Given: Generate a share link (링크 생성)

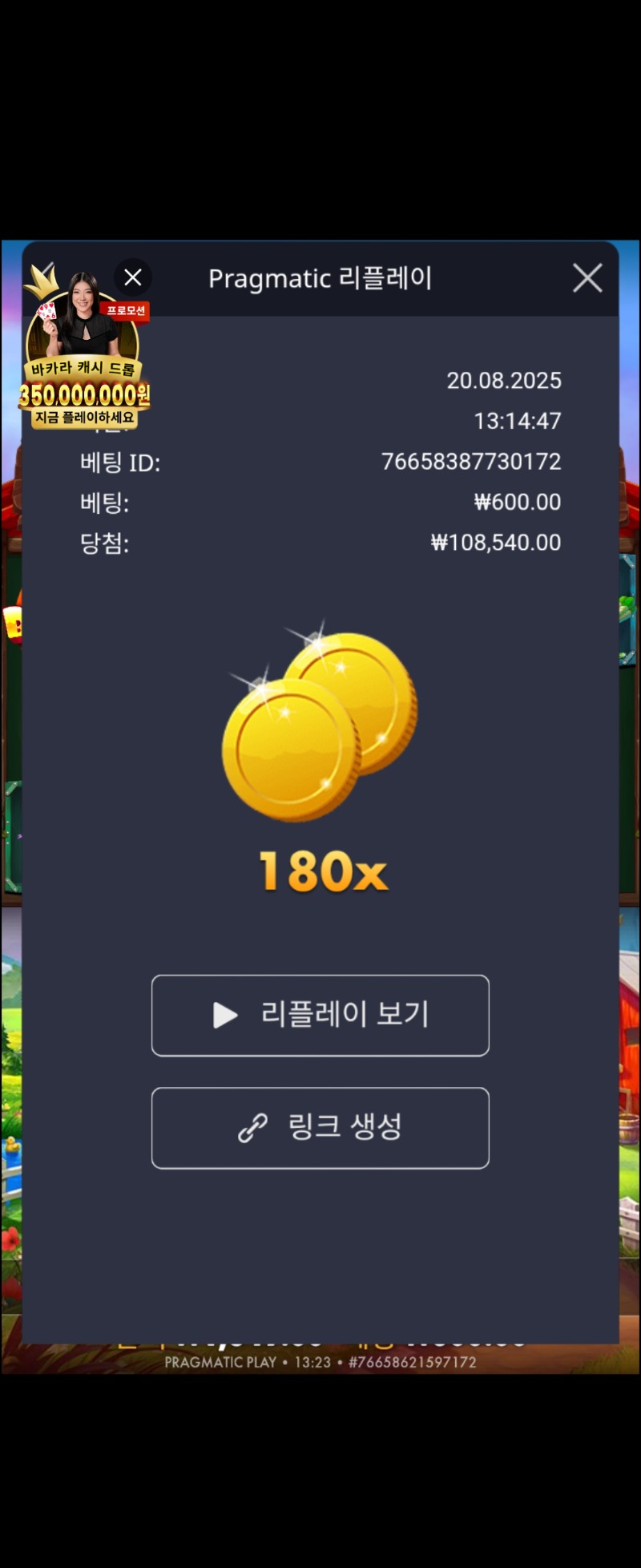Looking at the screenshot, I should [320, 1127].
